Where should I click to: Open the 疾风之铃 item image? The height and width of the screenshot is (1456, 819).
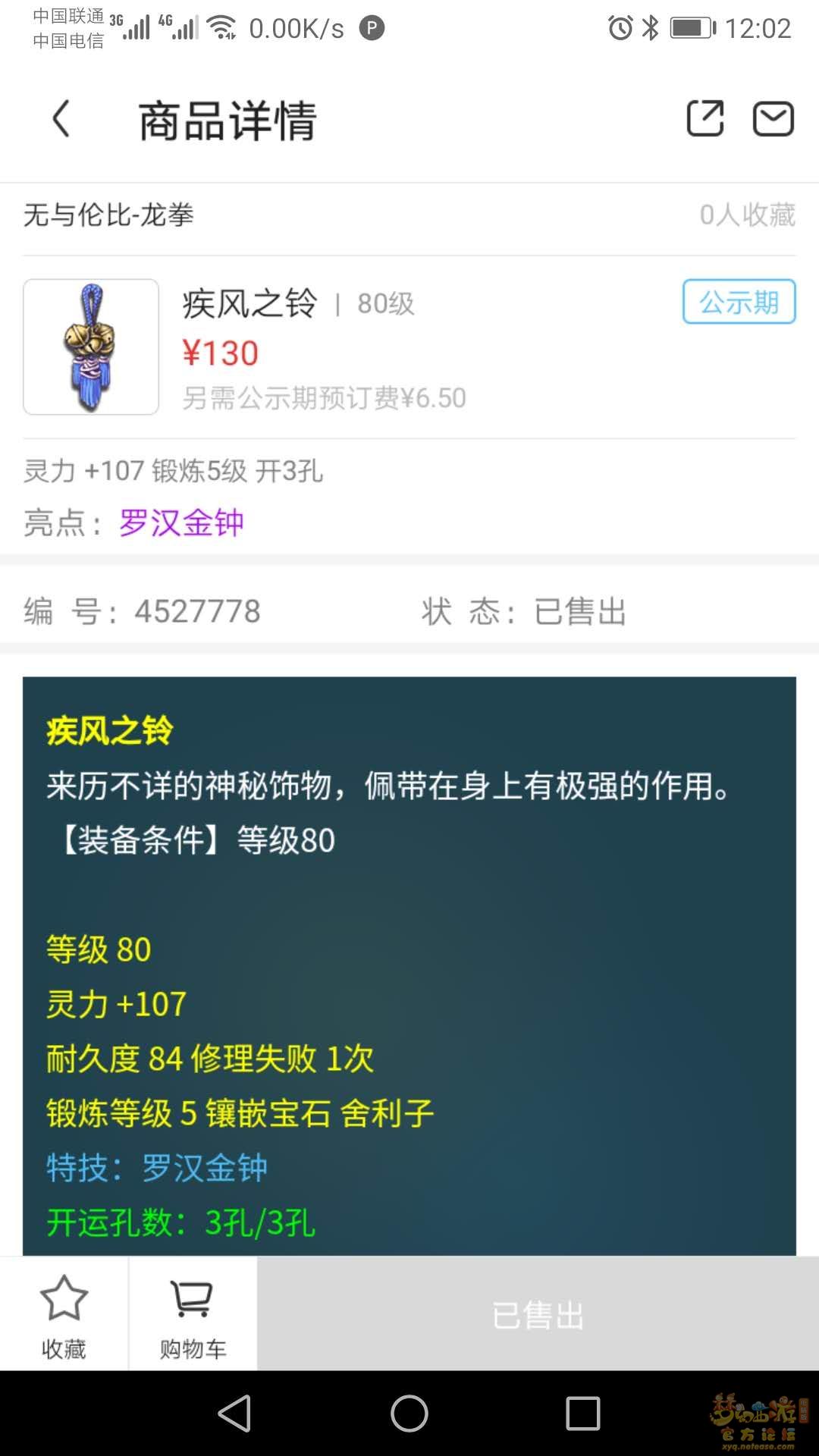coord(91,347)
